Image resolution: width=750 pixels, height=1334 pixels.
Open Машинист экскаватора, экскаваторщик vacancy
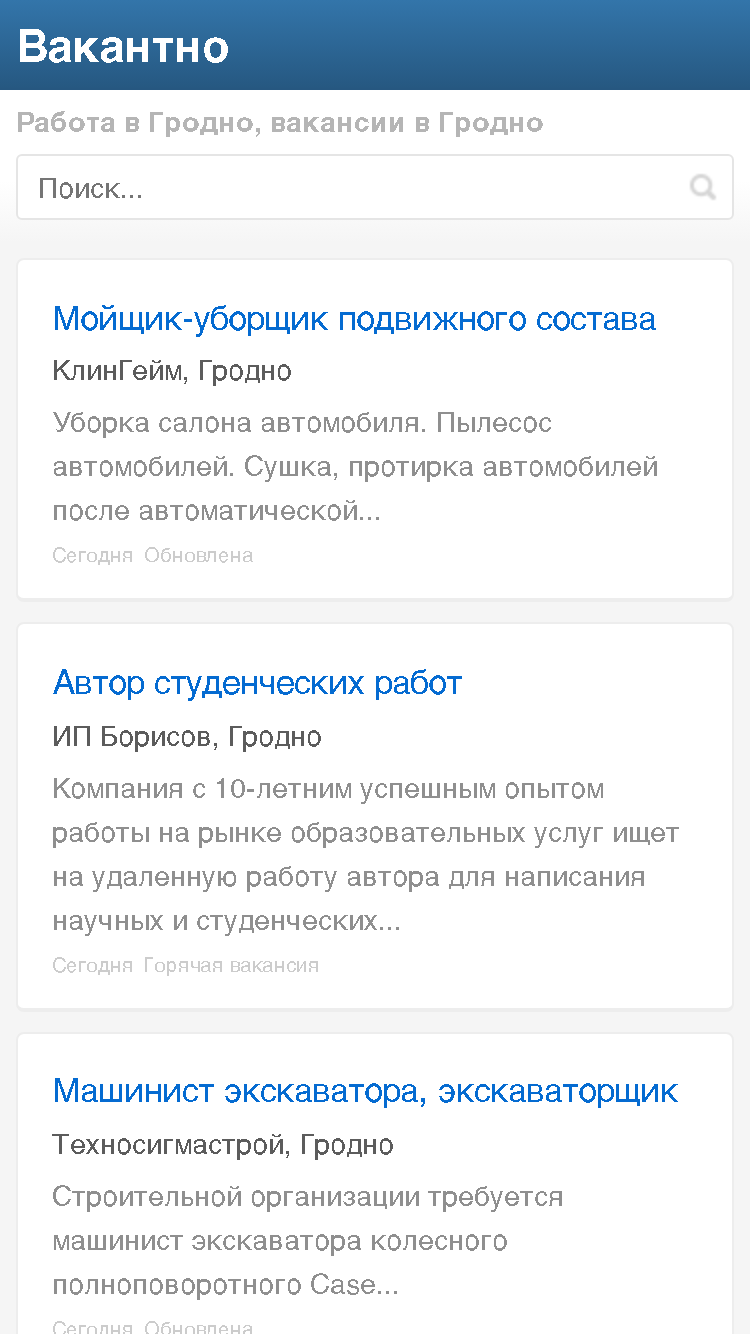coord(365,1090)
